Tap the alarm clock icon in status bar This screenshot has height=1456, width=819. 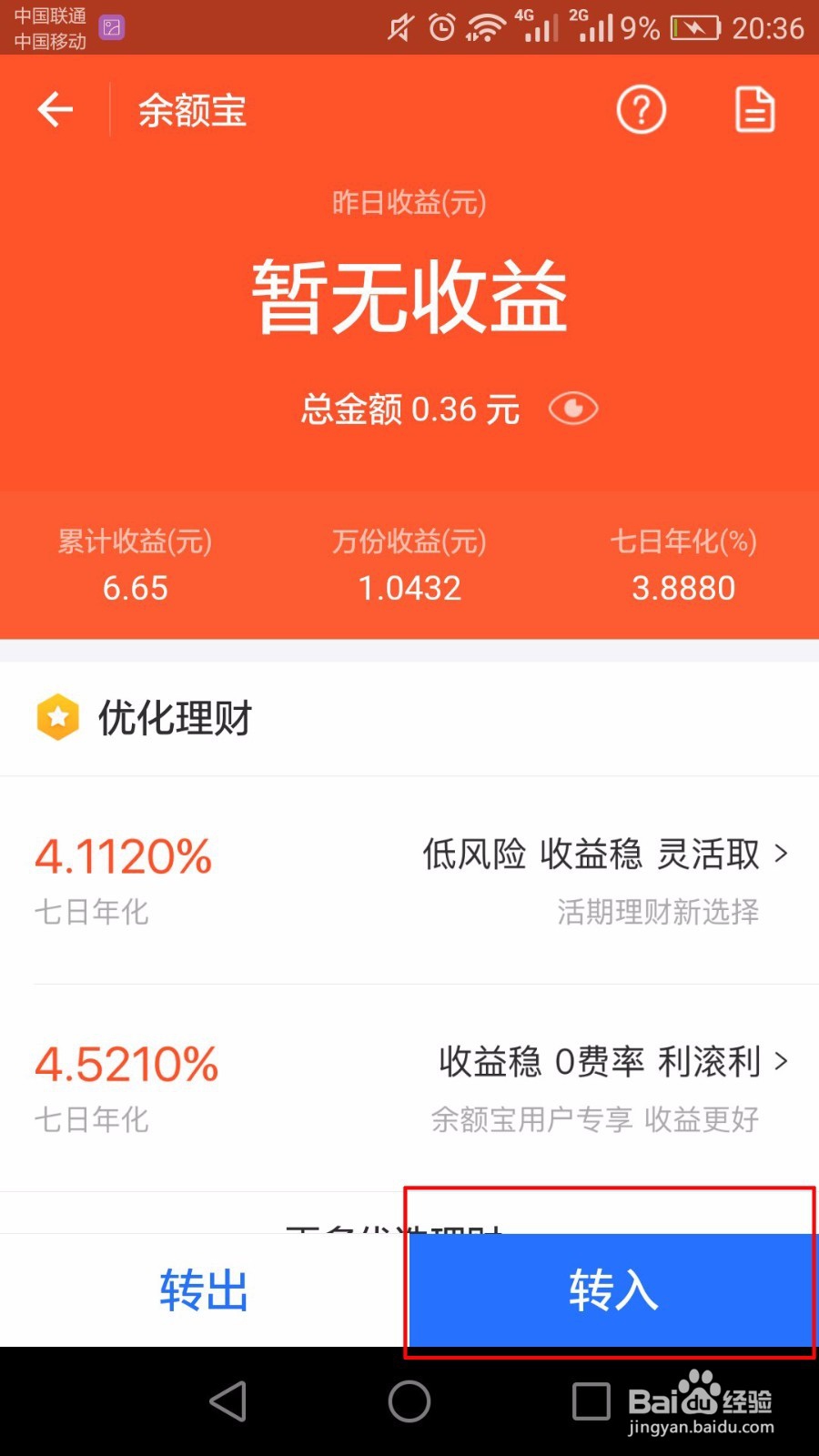pos(440,28)
